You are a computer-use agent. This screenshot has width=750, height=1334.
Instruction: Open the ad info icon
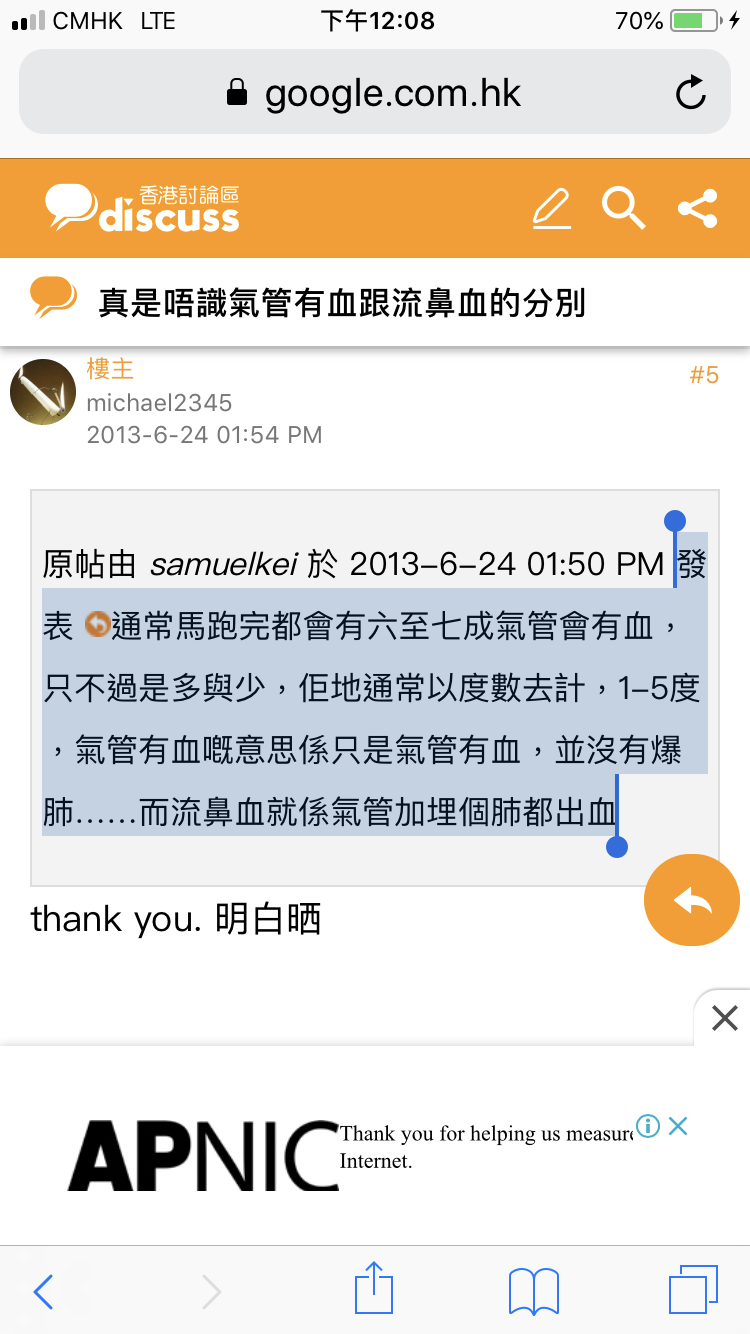pyautogui.click(x=648, y=1126)
